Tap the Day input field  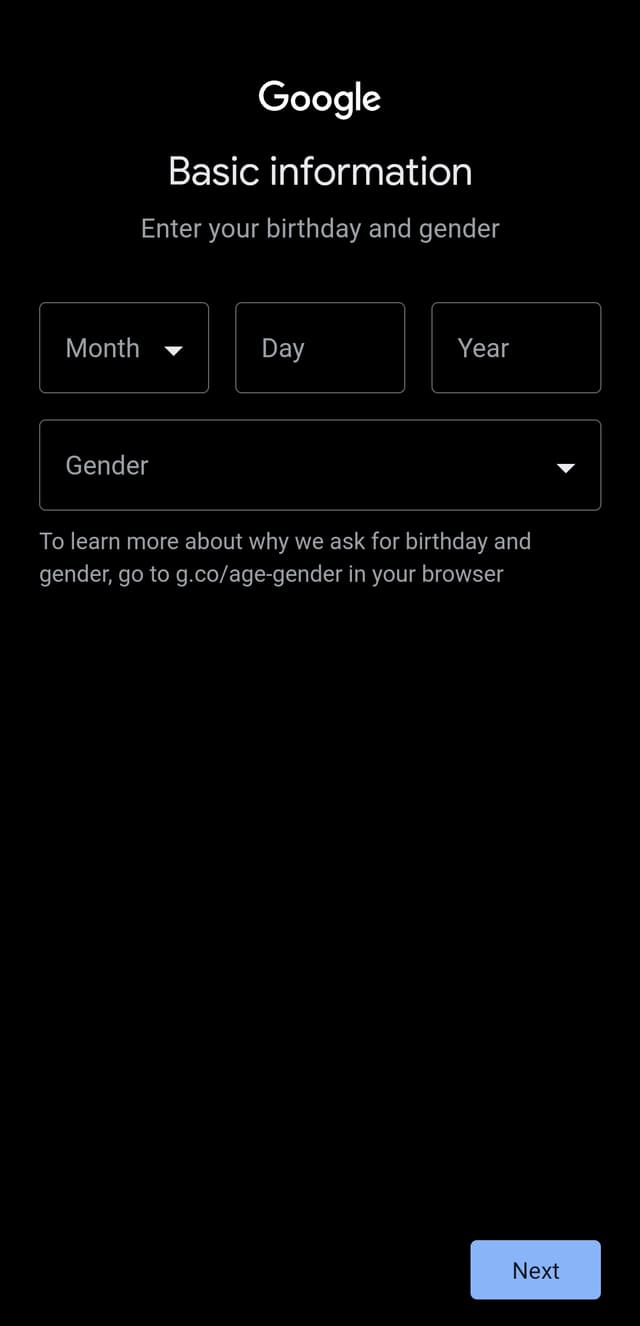pyautogui.click(x=320, y=348)
